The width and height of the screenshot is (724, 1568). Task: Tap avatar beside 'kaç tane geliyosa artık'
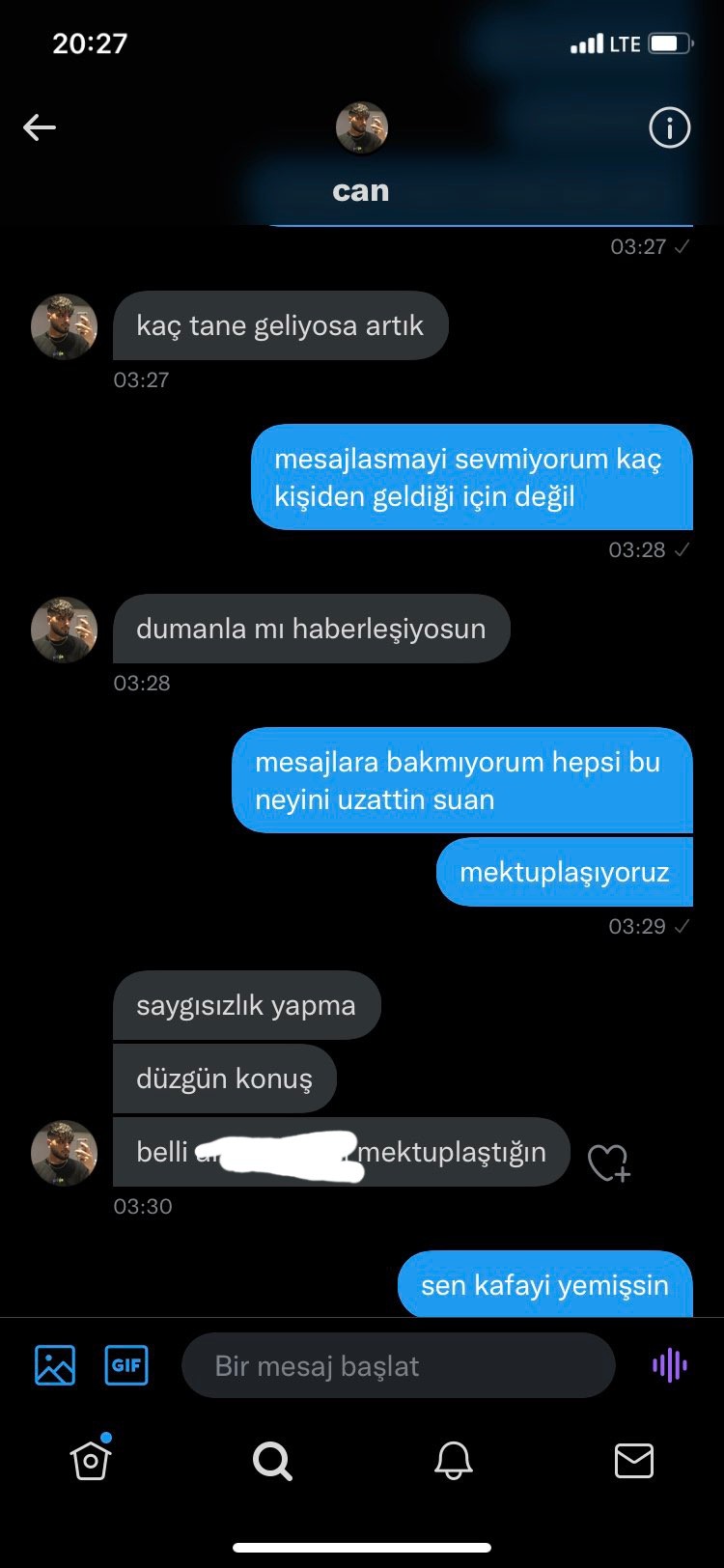(65, 326)
